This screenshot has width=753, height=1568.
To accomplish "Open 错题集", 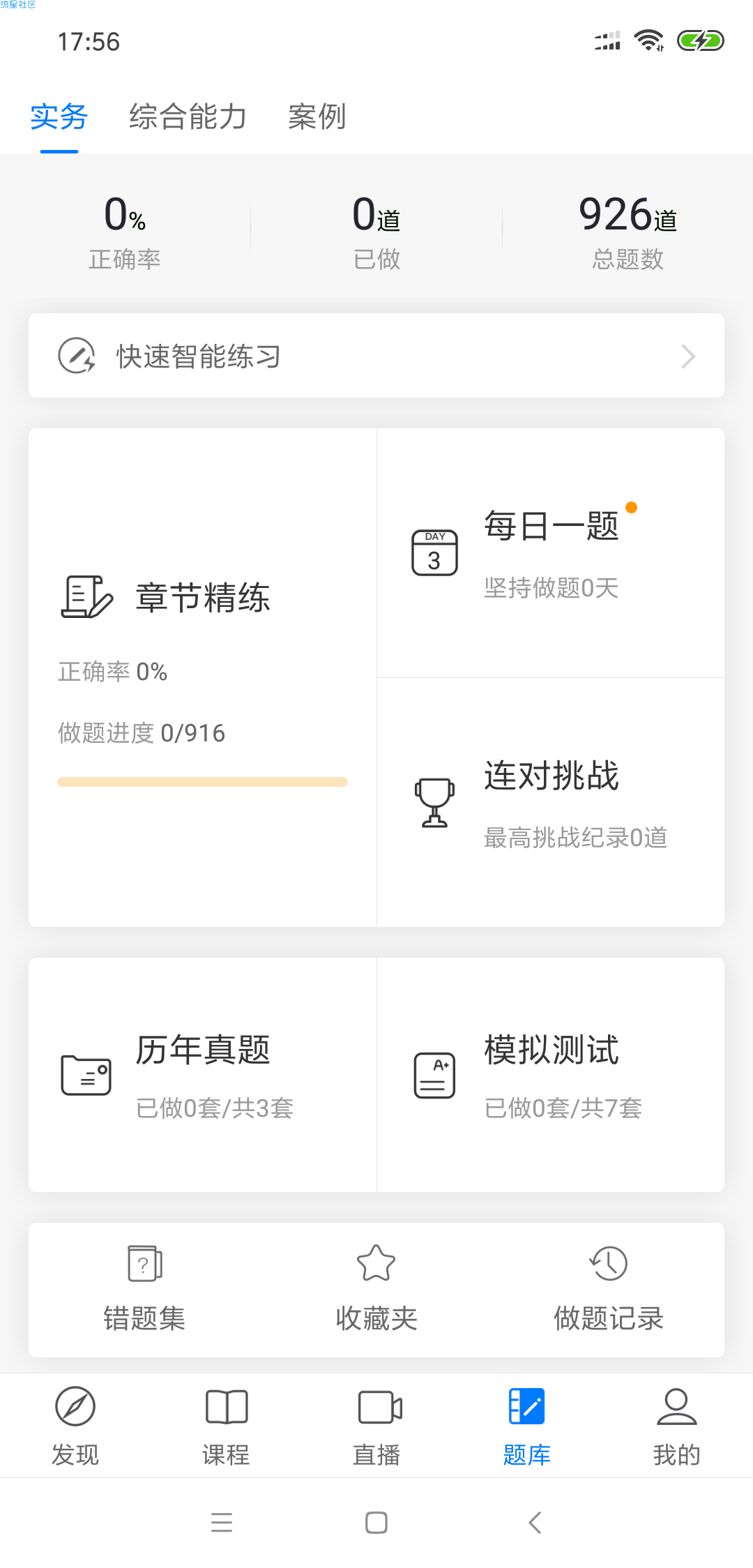I will (144, 1289).
